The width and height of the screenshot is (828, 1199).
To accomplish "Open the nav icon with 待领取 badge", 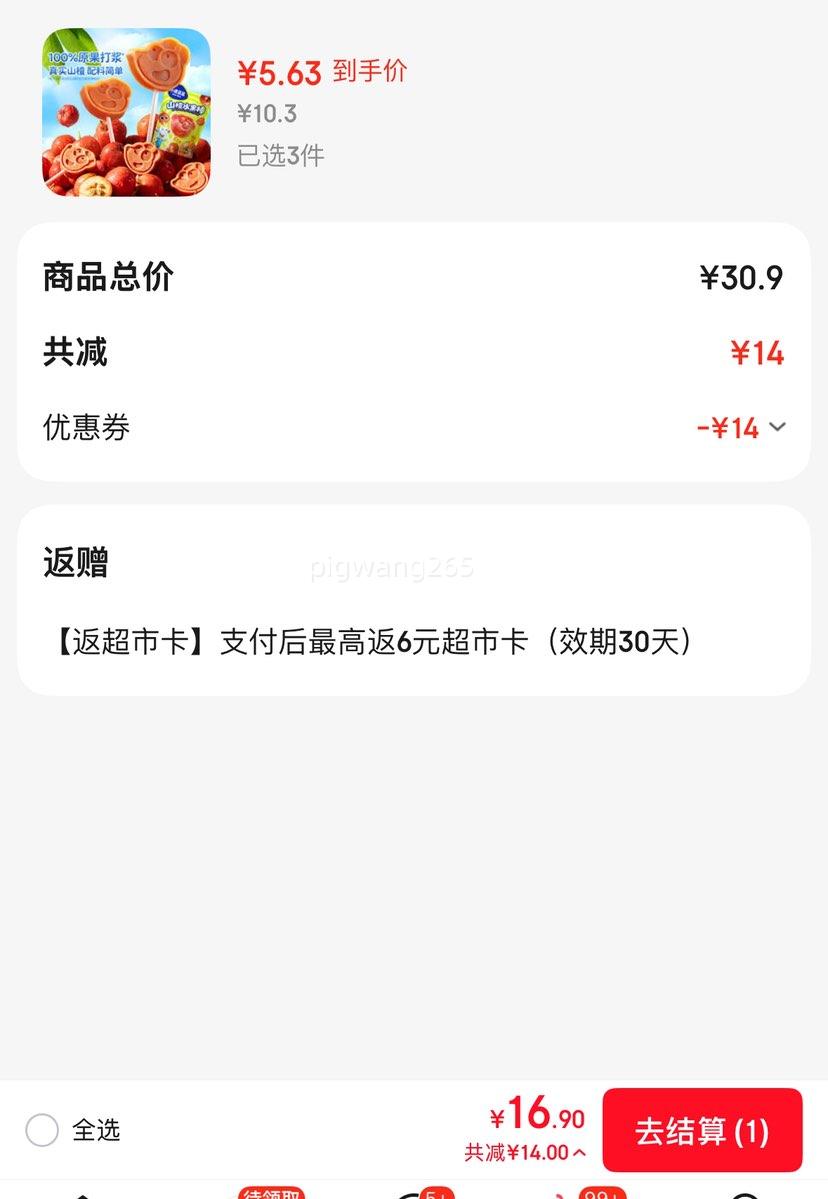I will pos(255,1195).
